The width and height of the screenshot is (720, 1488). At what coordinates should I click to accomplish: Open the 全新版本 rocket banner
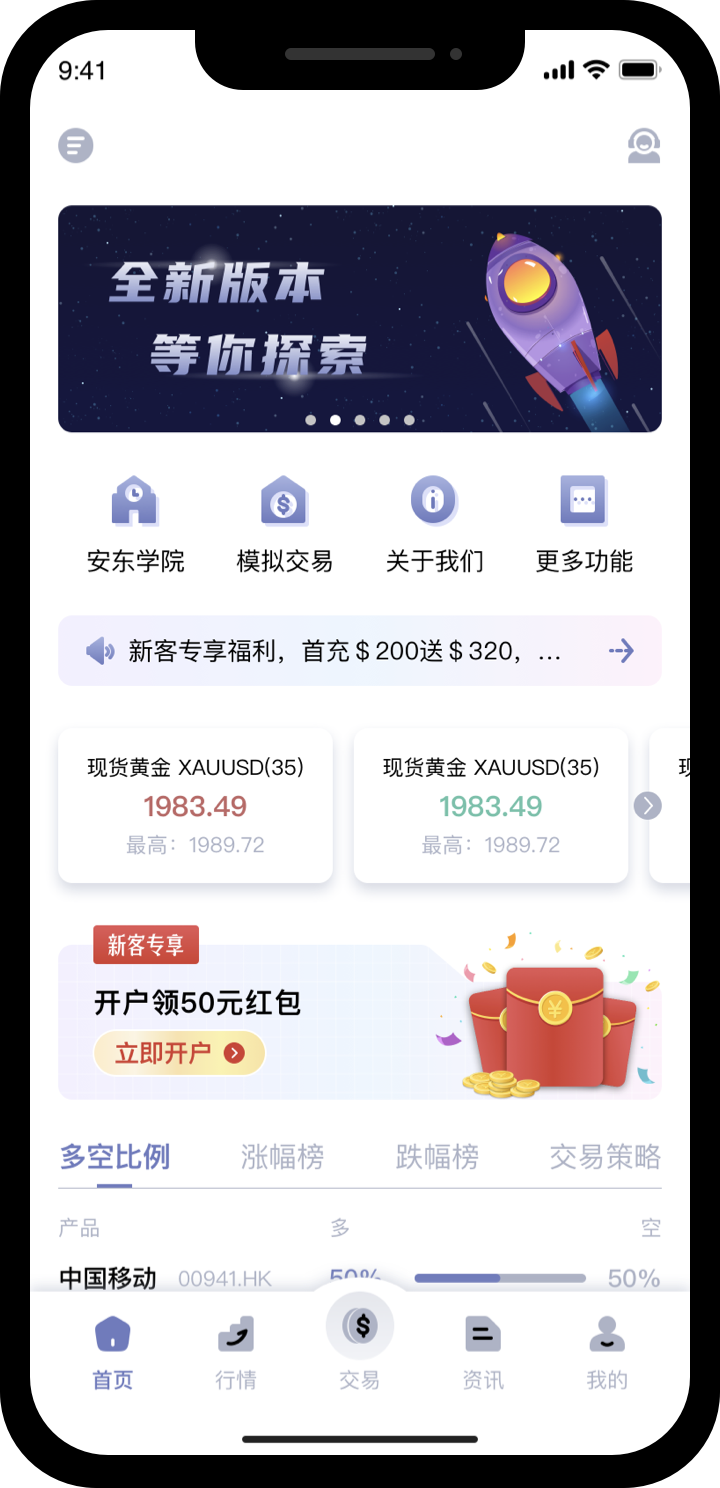360,318
